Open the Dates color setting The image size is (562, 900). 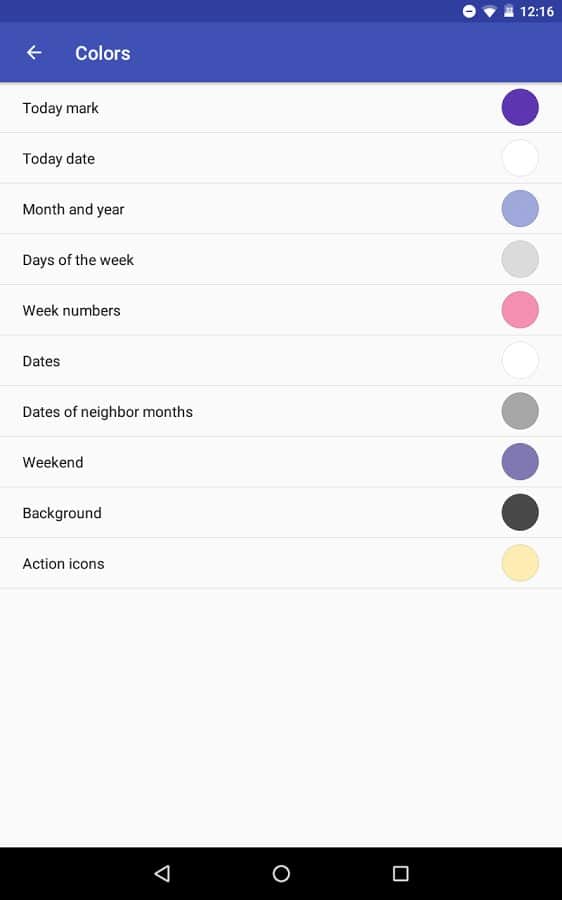pyautogui.click(x=281, y=361)
